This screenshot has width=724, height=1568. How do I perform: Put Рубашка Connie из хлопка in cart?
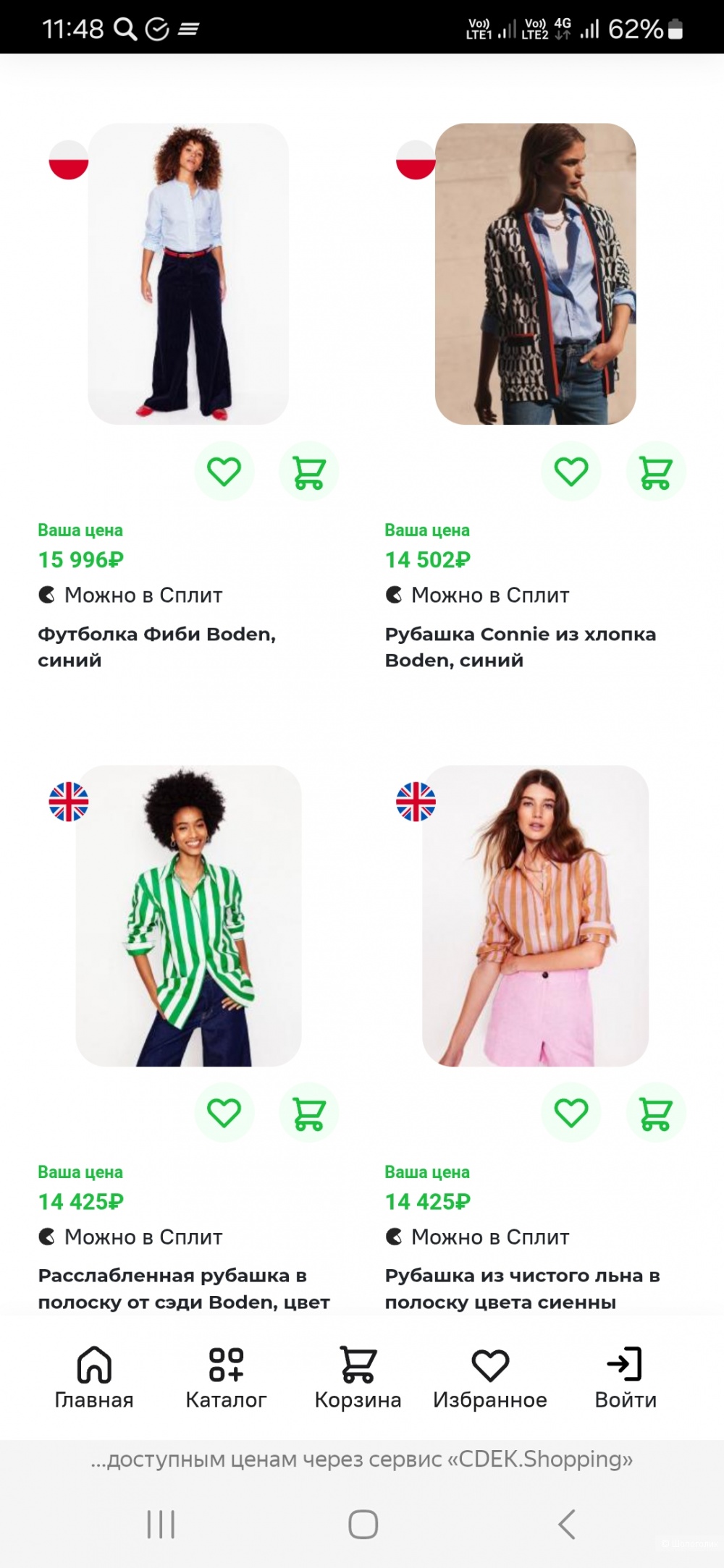click(656, 472)
